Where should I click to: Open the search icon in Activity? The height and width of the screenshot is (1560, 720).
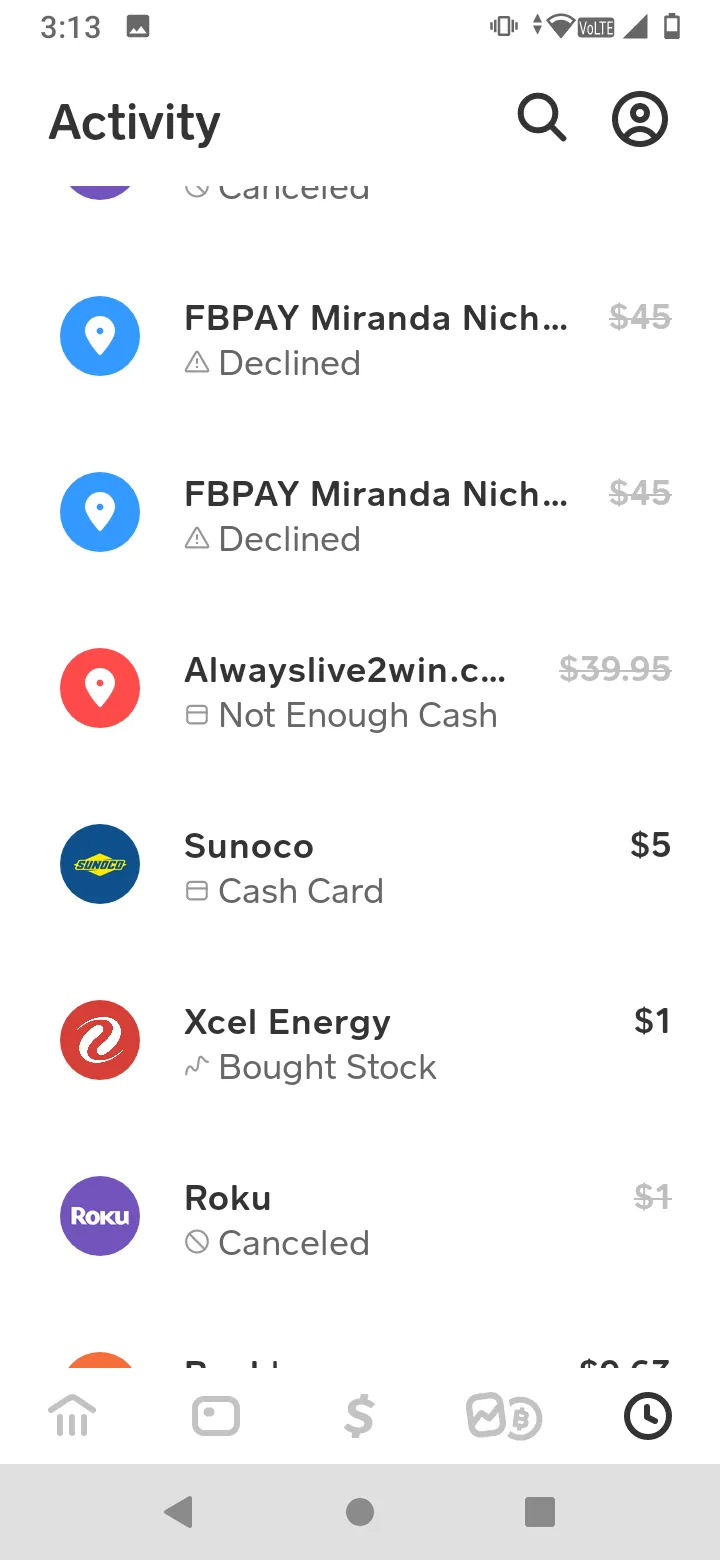point(542,119)
